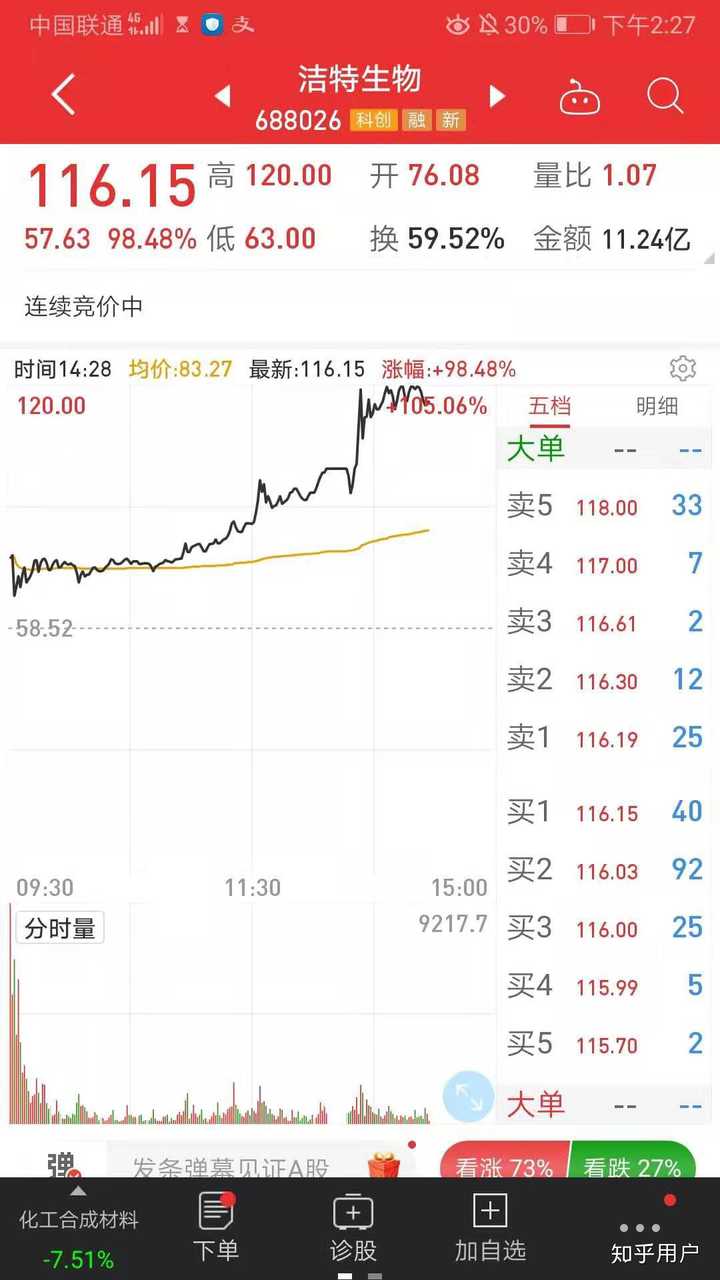Switch to the next stock arrow
720x1280 pixels.
(x=497, y=96)
